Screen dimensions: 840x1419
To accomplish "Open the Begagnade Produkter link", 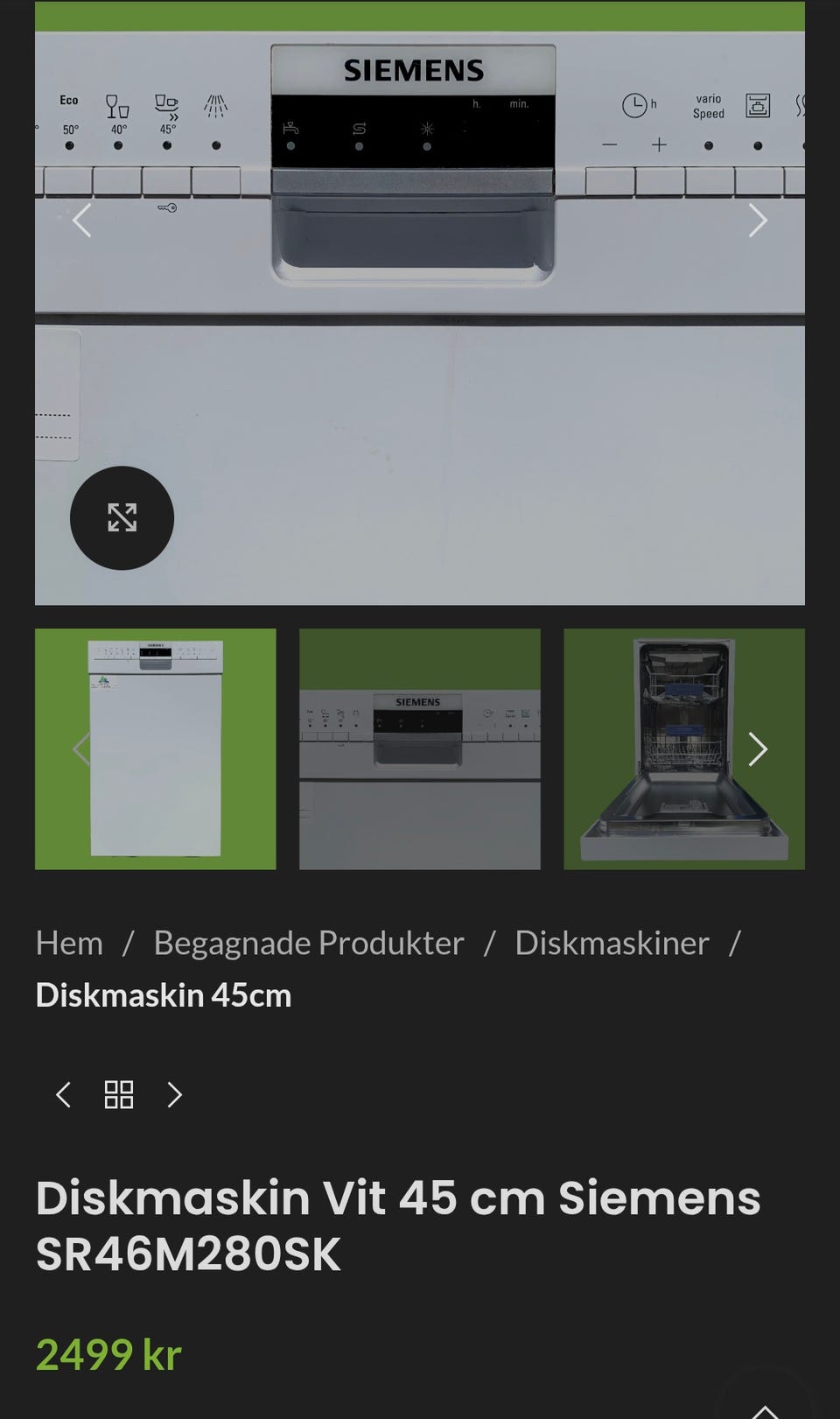I will [307, 944].
